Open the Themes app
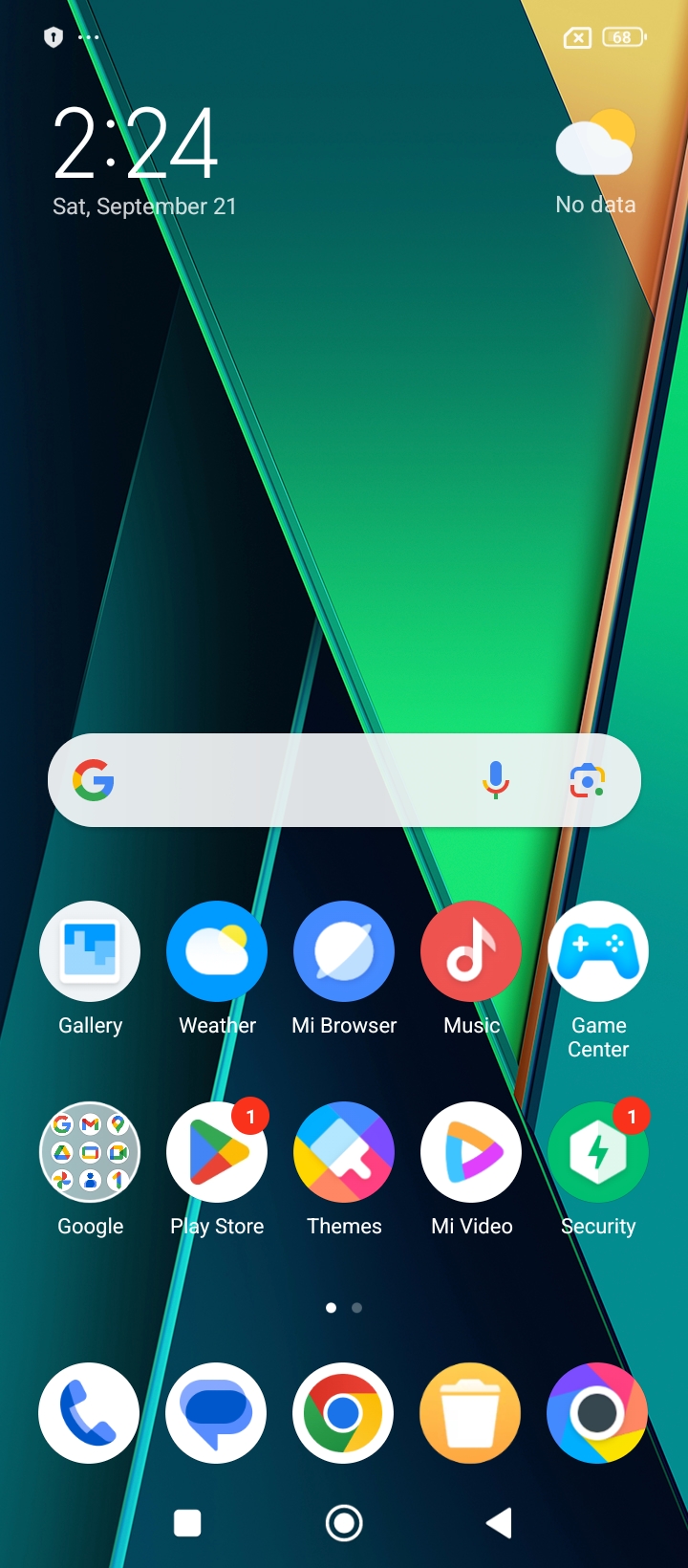The height and width of the screenshot is (1568, 688). (344, 1153)
